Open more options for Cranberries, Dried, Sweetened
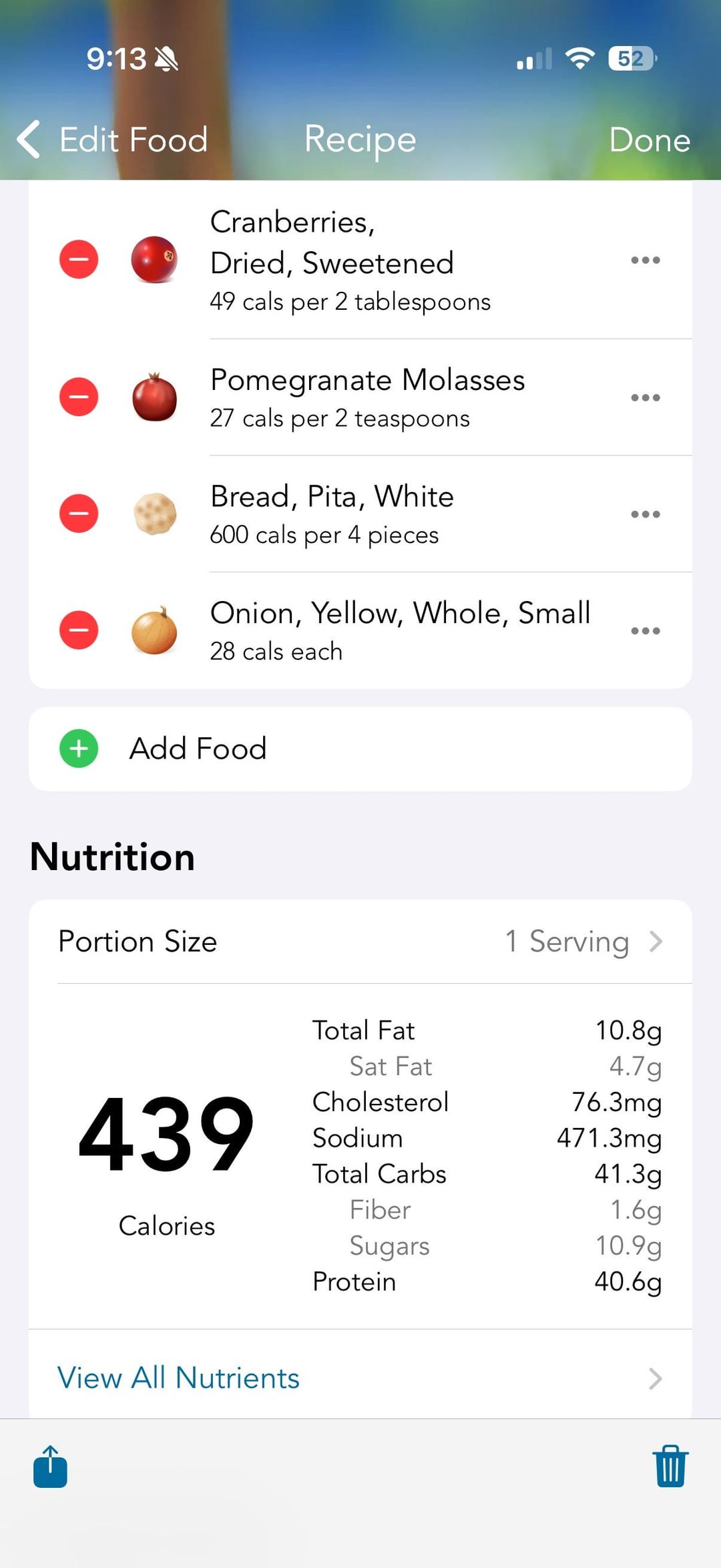721x1568 pixels. (645, 260)
